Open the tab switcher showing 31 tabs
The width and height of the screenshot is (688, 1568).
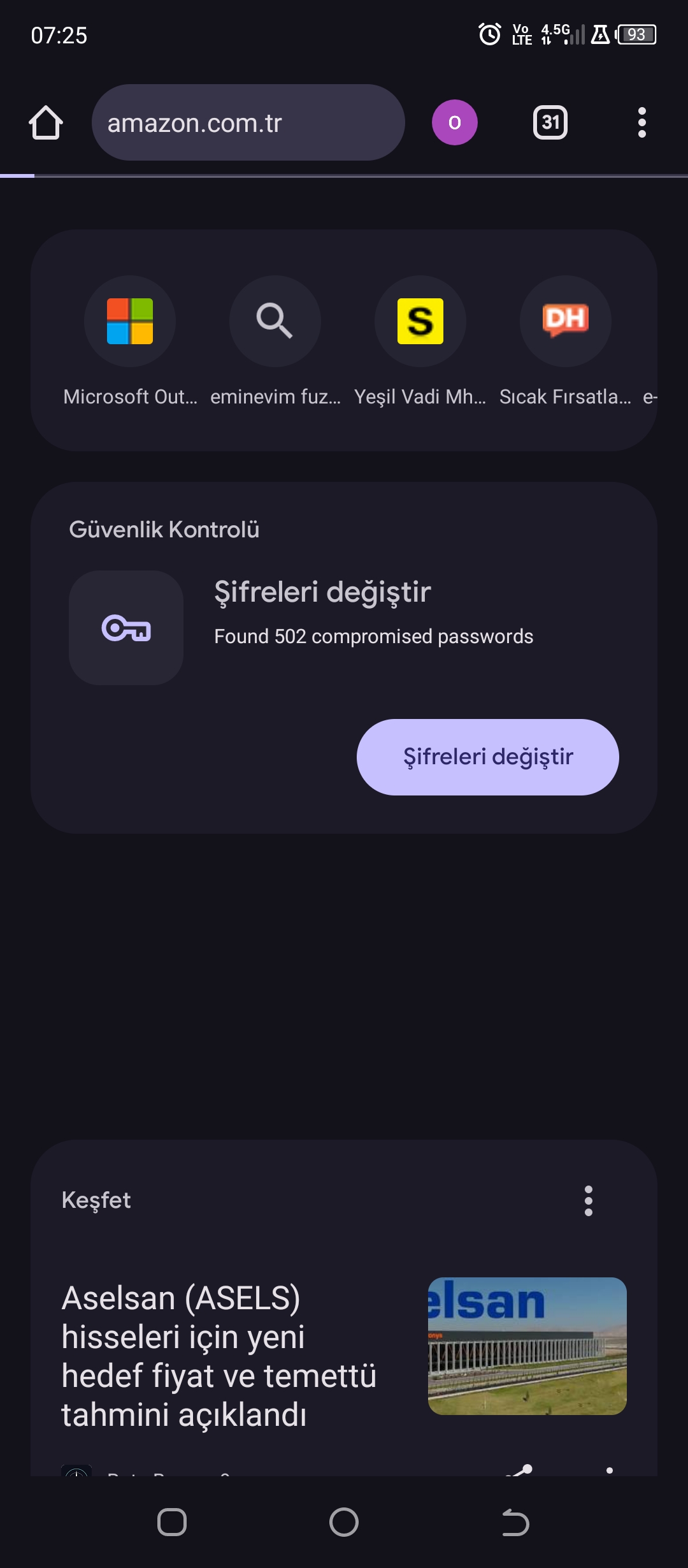click(x=550, y=122)
